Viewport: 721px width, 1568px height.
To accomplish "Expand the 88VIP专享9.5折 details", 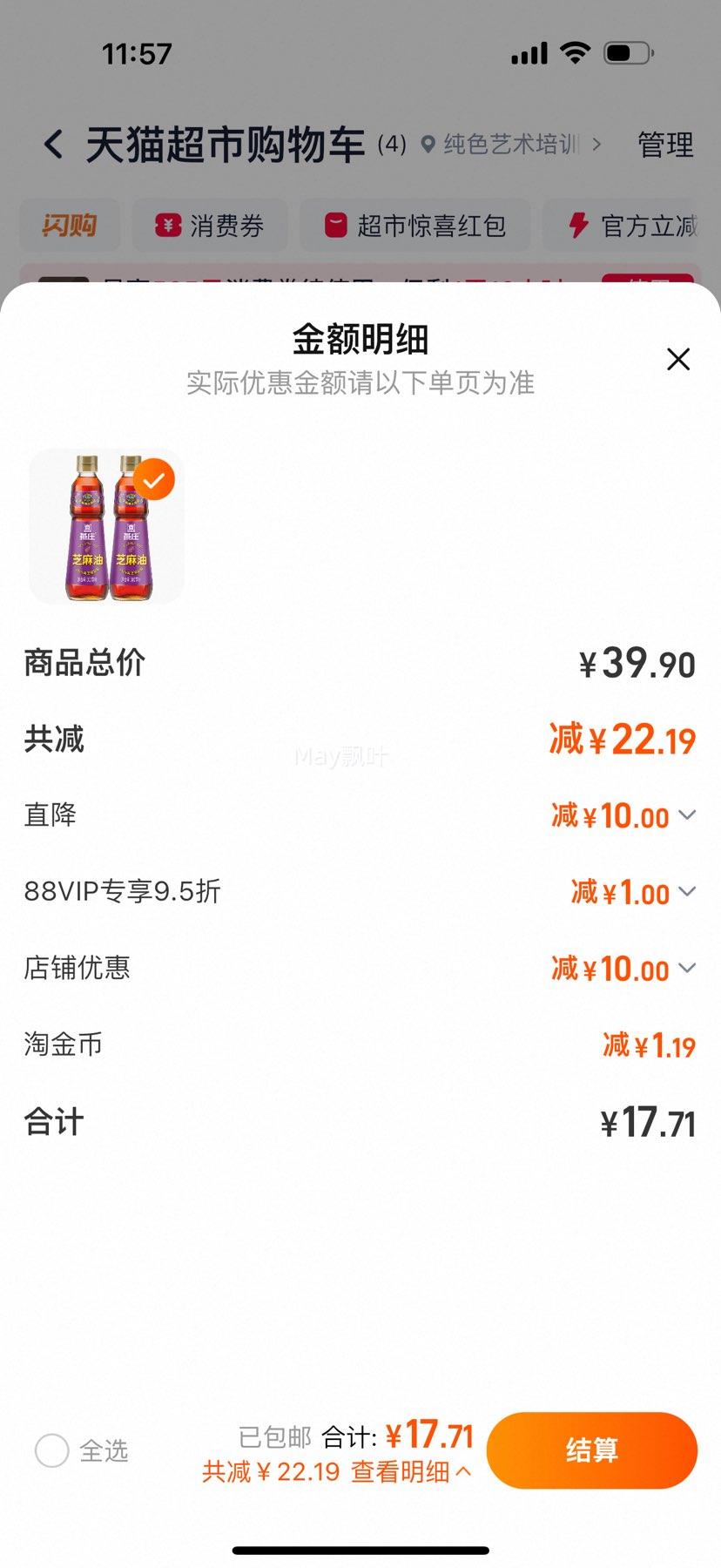I will point(688,890).
